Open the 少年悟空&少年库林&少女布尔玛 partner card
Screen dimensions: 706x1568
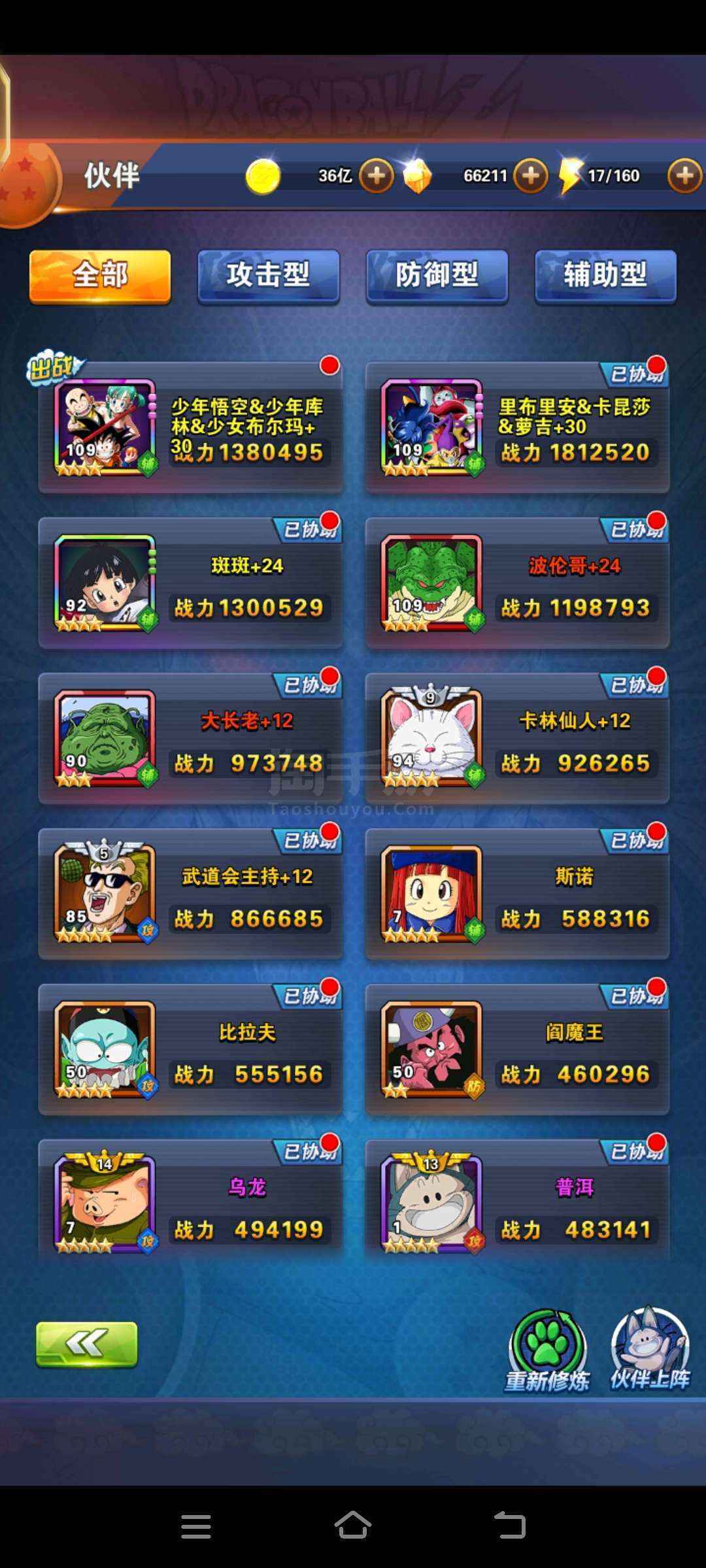[x=190, y=428]
